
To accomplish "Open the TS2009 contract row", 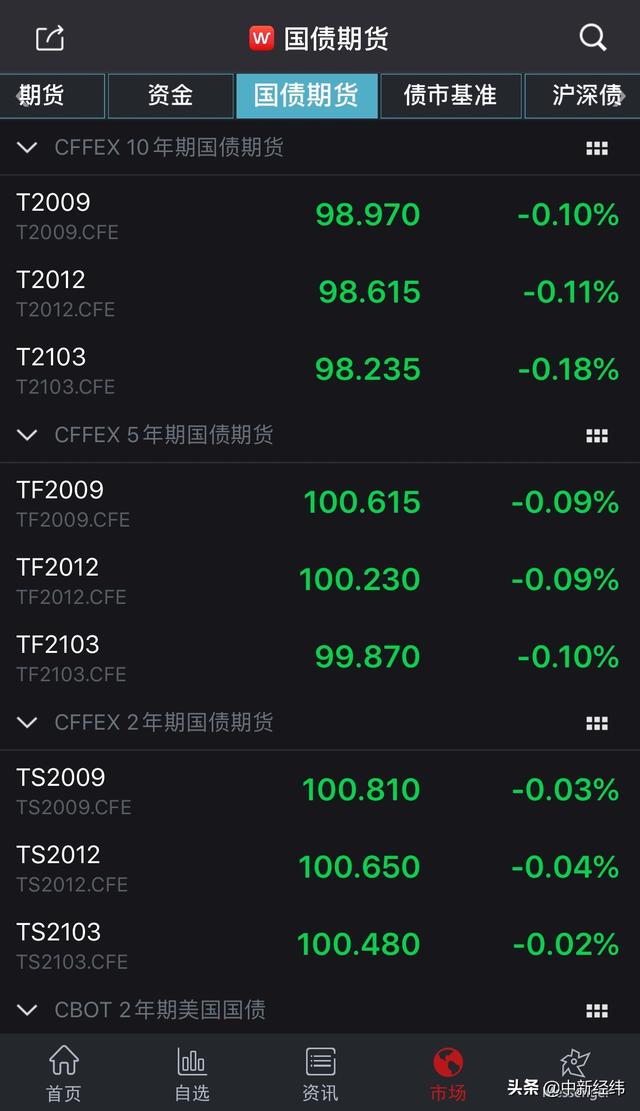I will pyautogui.click(x=320, y=790).
